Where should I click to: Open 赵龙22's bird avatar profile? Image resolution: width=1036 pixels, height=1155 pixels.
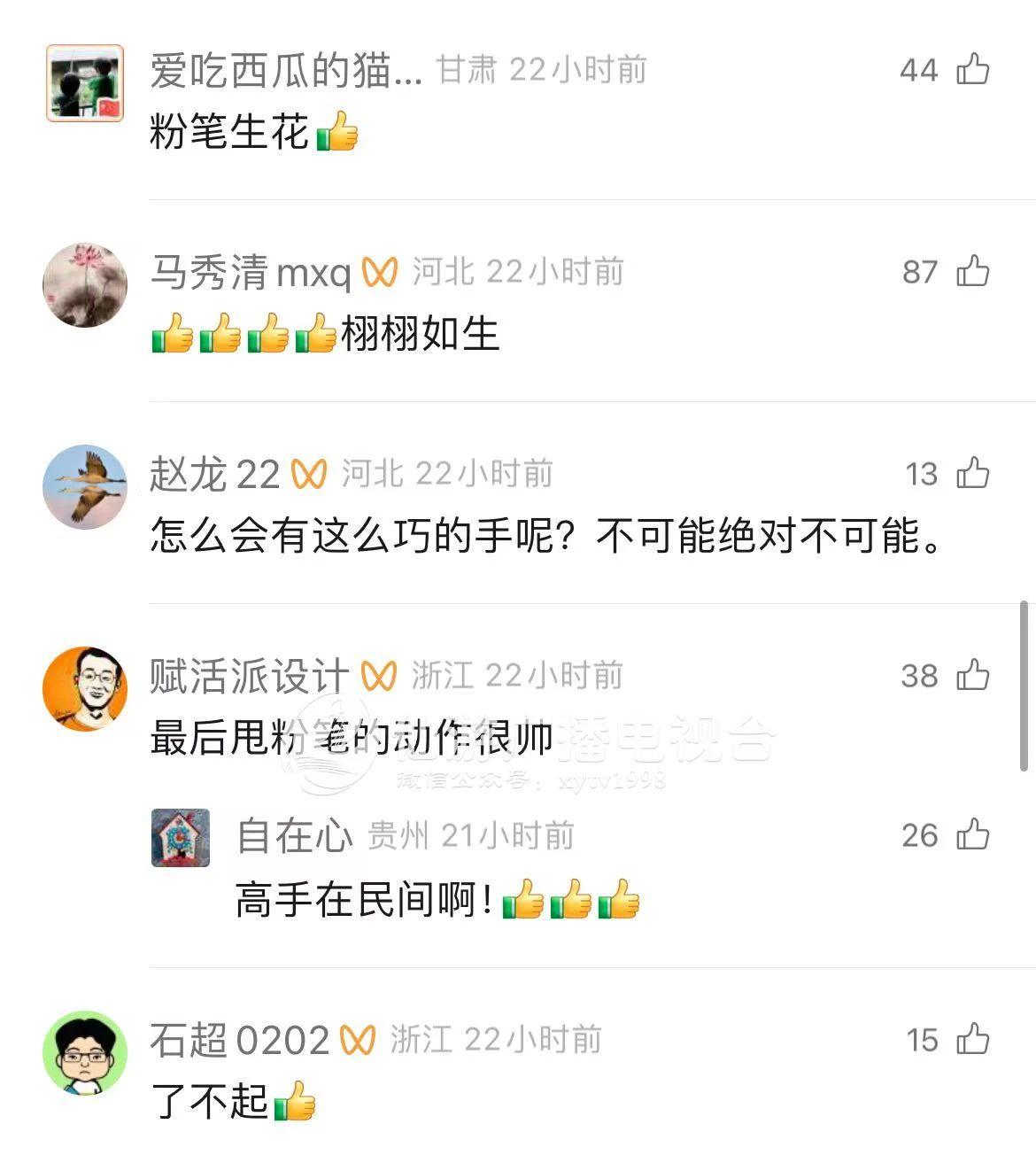[85, 487]
